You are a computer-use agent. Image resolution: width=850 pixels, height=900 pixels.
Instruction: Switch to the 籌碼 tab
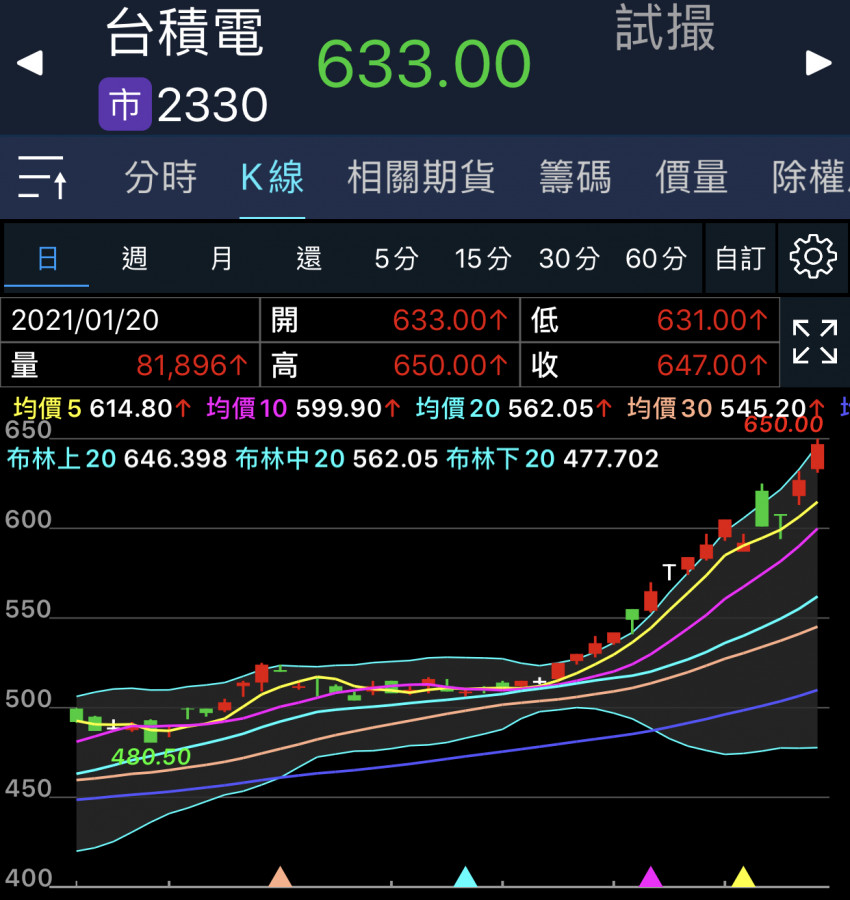[575, 178]
